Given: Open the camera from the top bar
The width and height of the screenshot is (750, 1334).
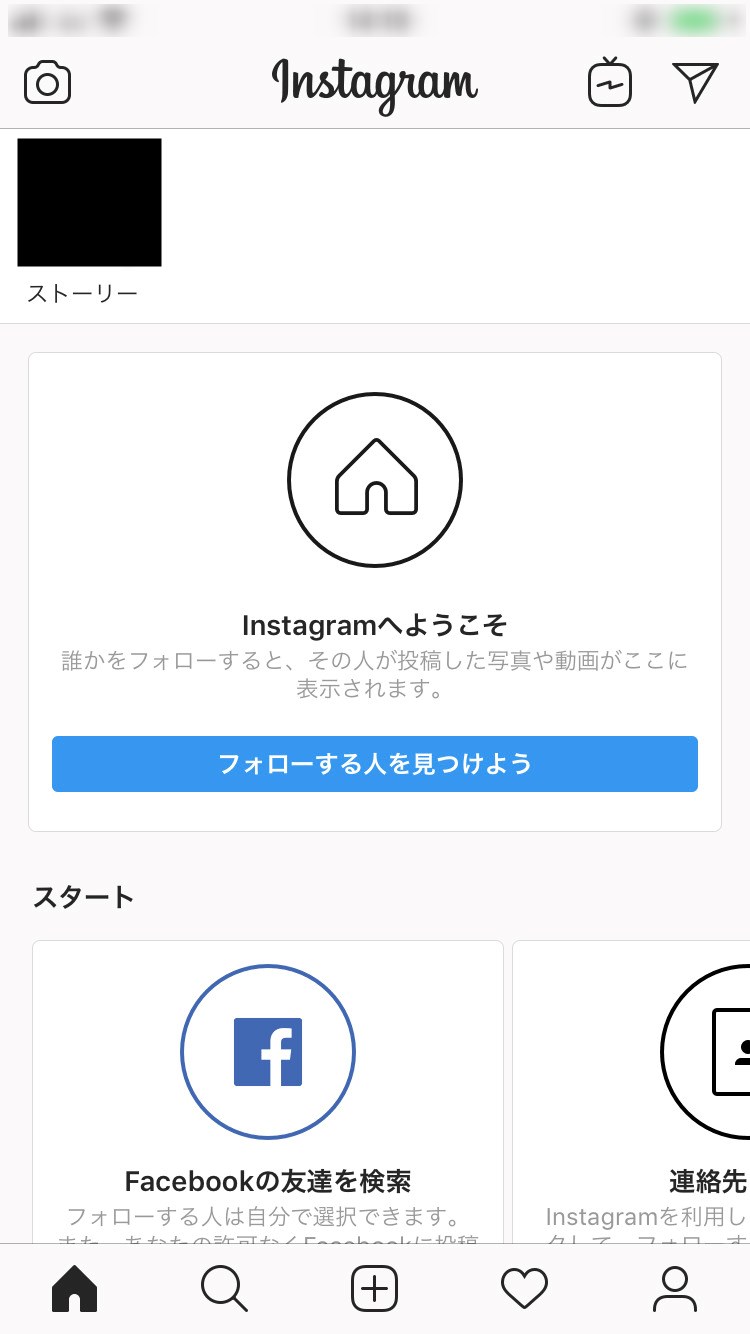Looking at the screenshot, I should pyautogui.click(x=48, y=83).
